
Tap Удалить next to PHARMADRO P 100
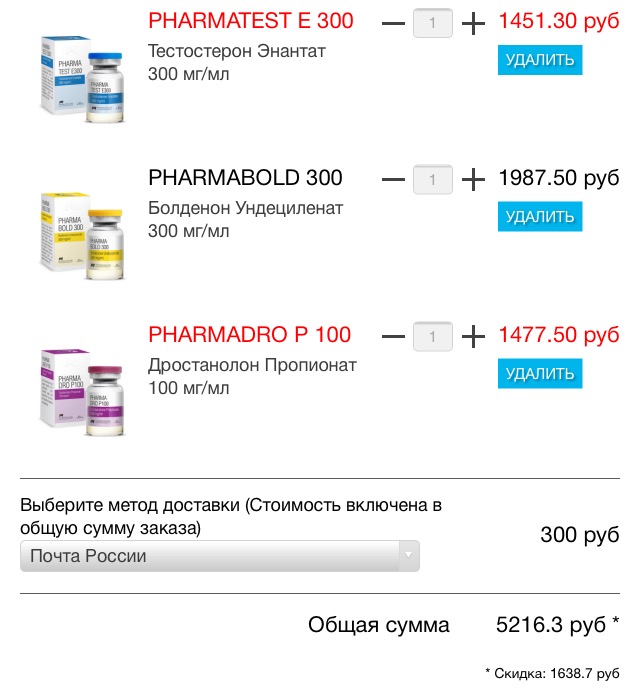[x=540, y=374]
